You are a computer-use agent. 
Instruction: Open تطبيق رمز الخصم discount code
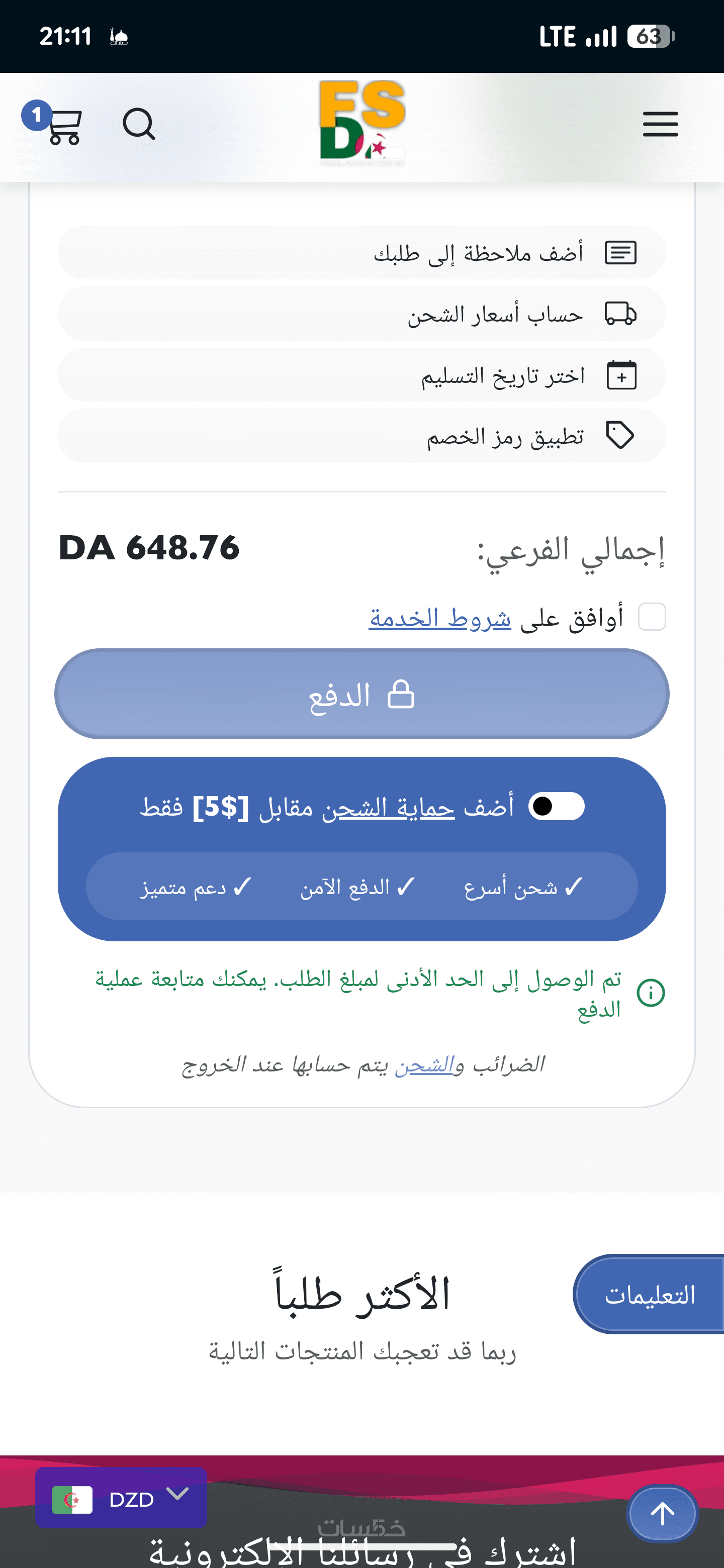tap(361, 436)
